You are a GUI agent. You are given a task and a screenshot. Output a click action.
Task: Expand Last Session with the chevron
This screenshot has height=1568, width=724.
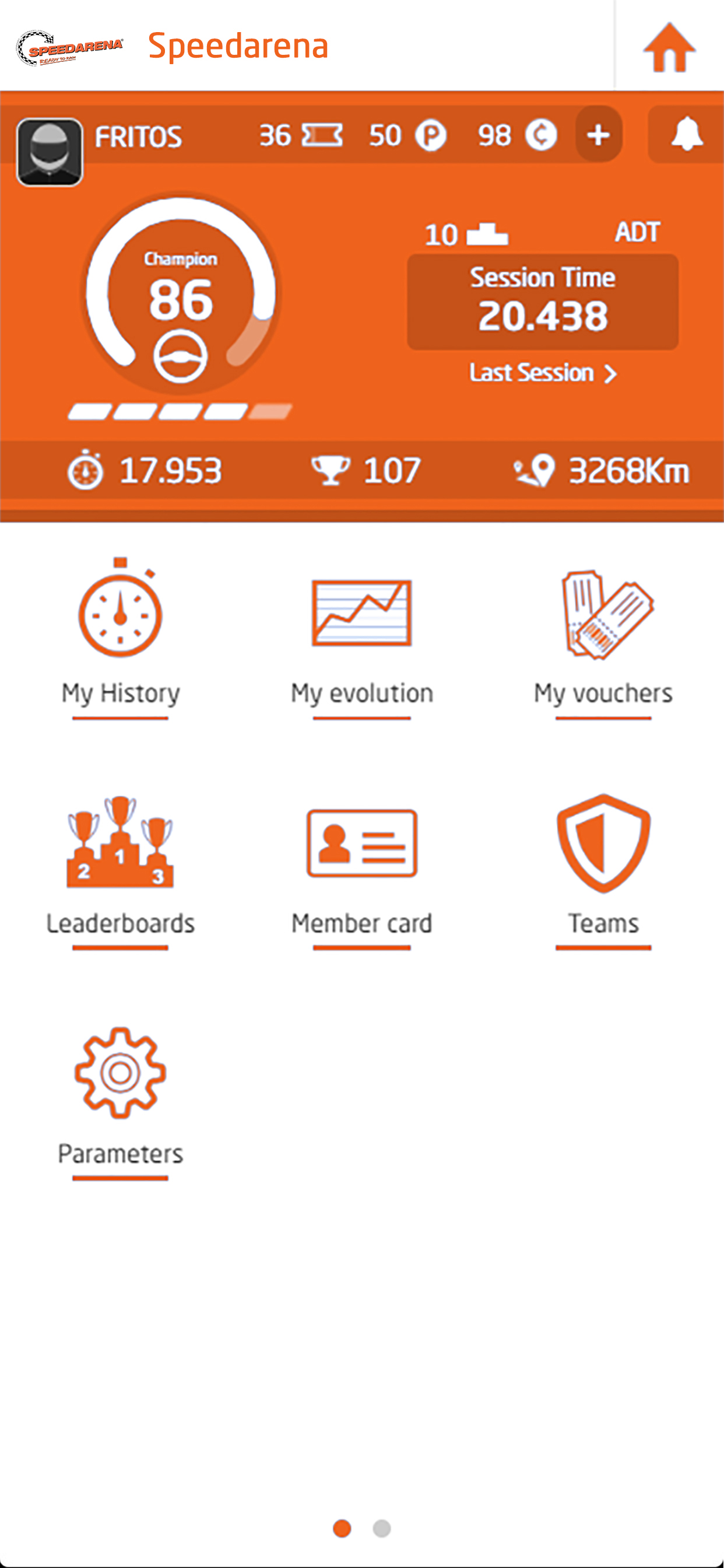pos(611,373)
